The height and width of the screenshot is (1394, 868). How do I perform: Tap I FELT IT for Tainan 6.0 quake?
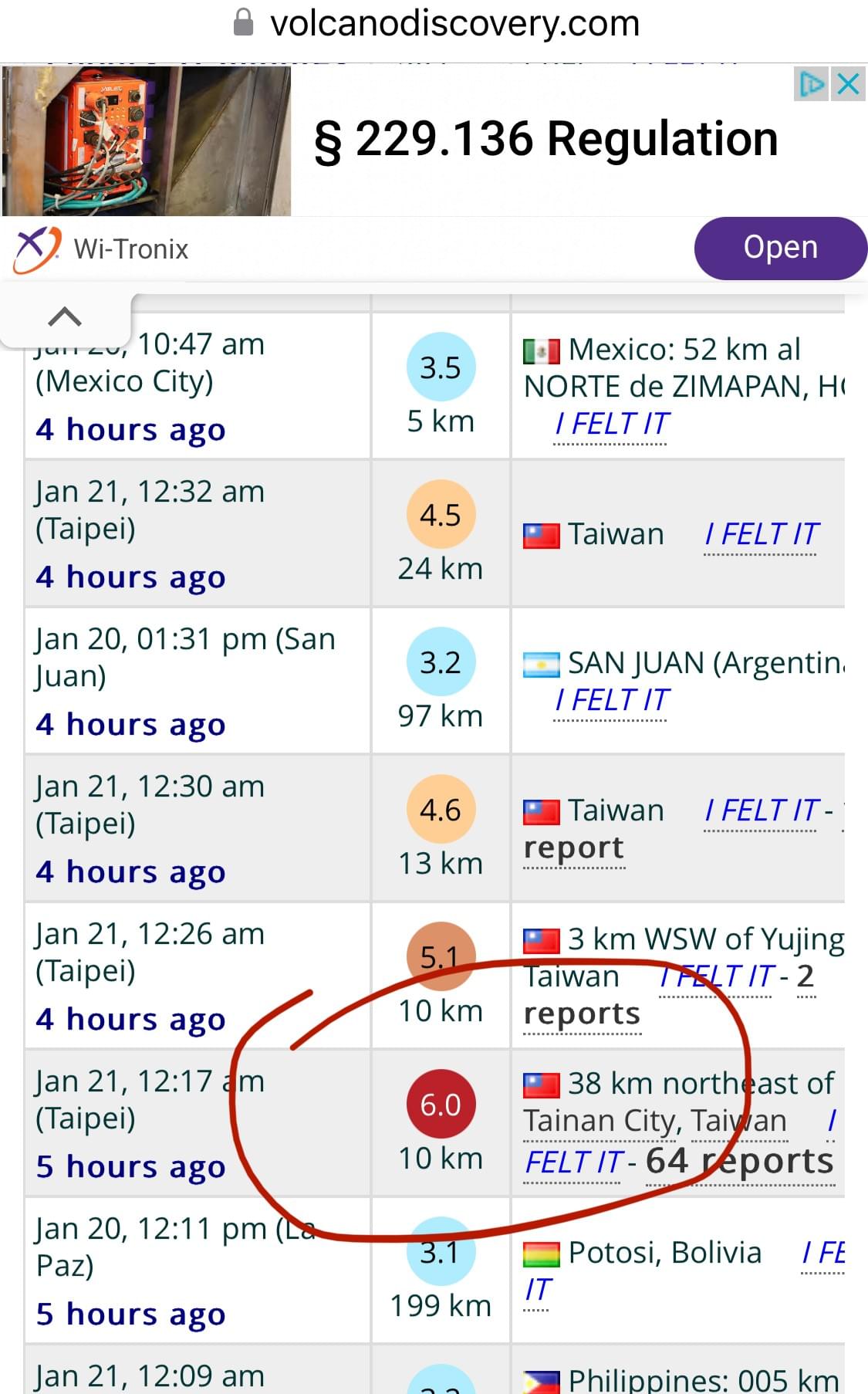[x=574, y=1162]
